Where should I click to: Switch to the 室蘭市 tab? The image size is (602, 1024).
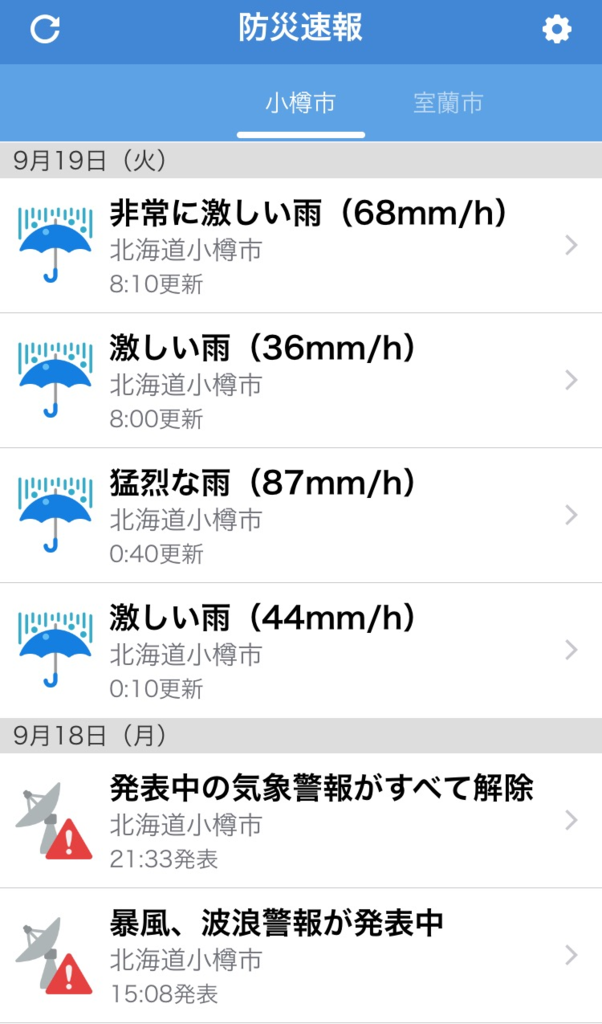pyautogui.click(x=448, y=103)
